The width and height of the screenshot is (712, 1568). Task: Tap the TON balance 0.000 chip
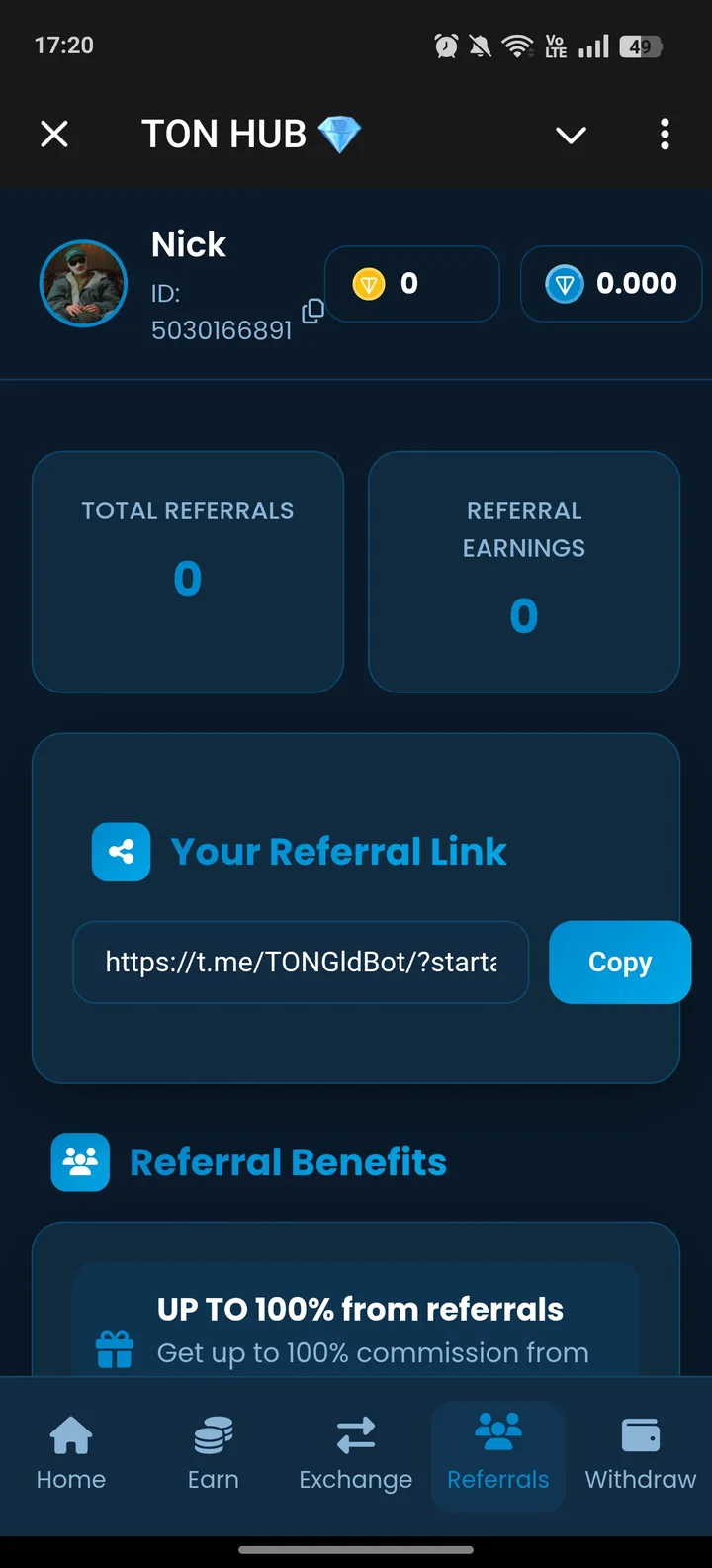(610, 284)
